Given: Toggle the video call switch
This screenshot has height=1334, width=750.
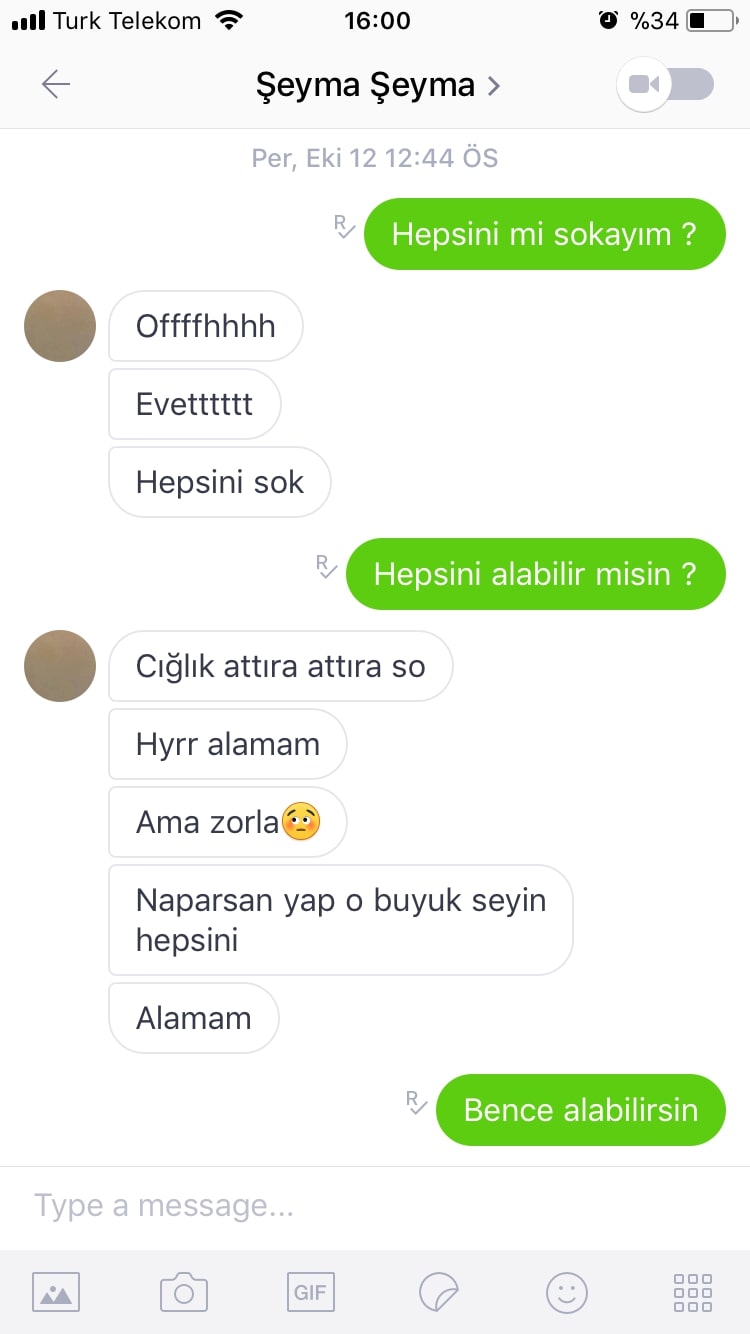Looking at the screenshot, I should (x=664, y=85).
